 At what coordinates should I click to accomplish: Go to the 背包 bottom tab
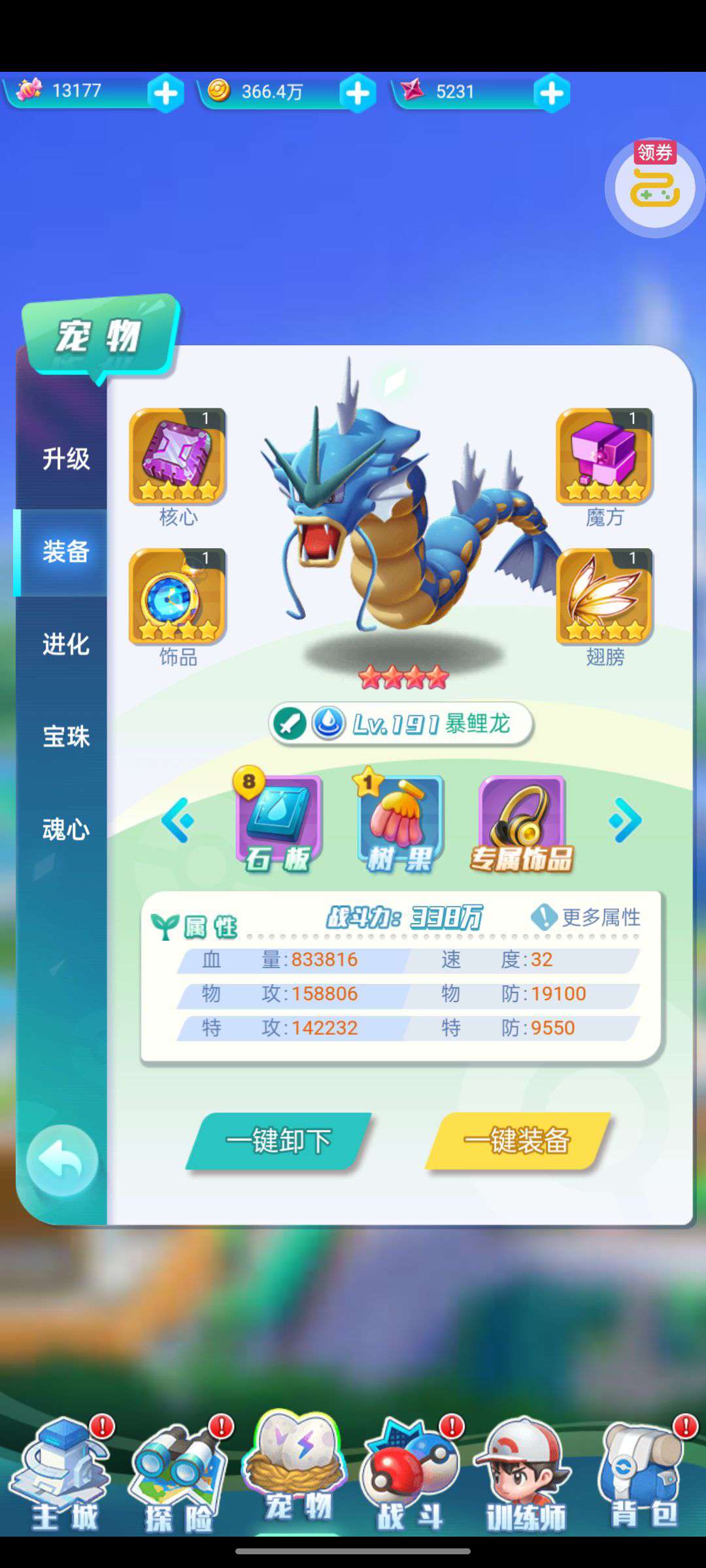(x=643, y=1478)
